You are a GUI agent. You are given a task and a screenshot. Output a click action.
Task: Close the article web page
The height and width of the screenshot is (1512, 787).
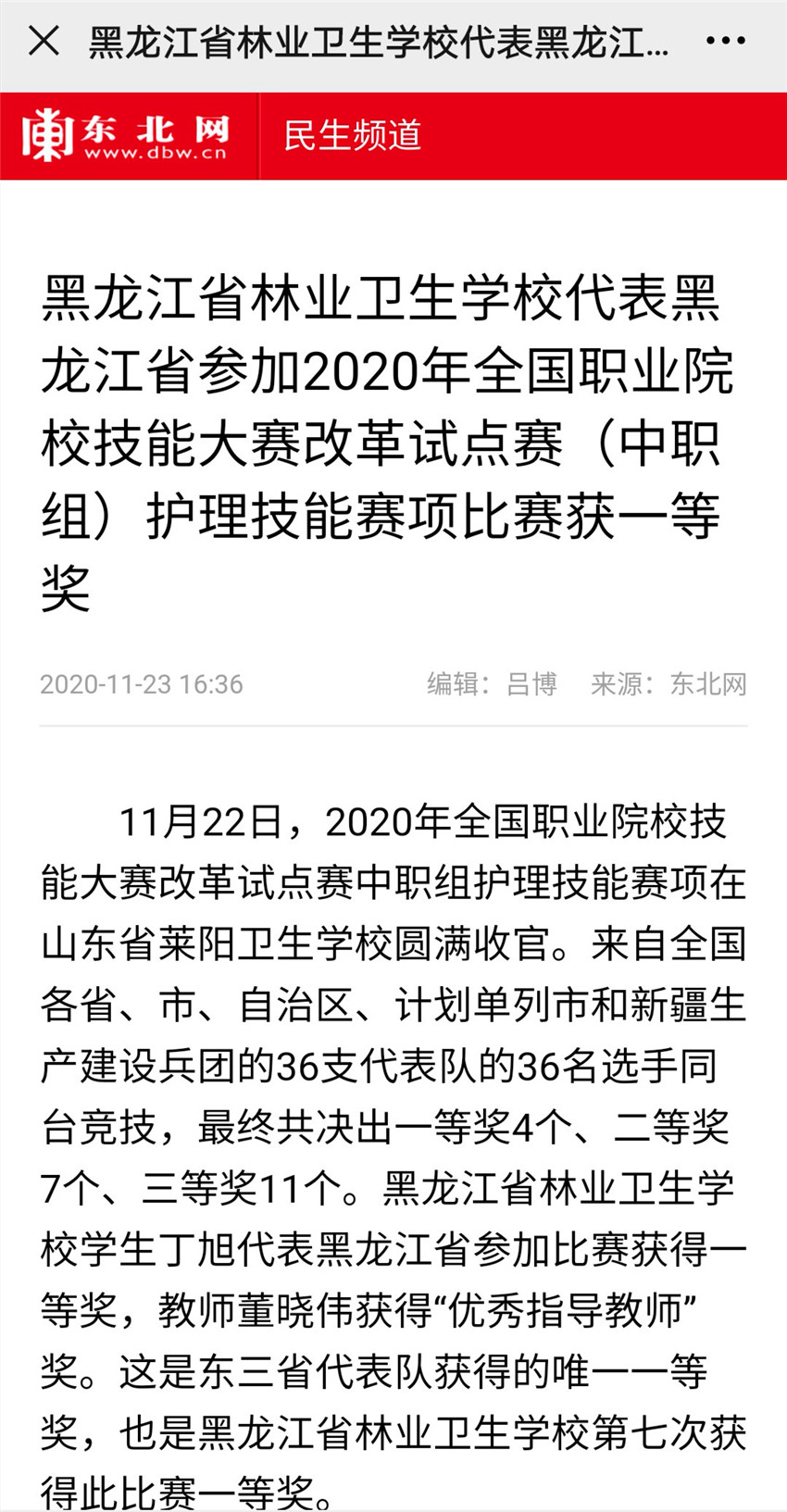[44, 42]
